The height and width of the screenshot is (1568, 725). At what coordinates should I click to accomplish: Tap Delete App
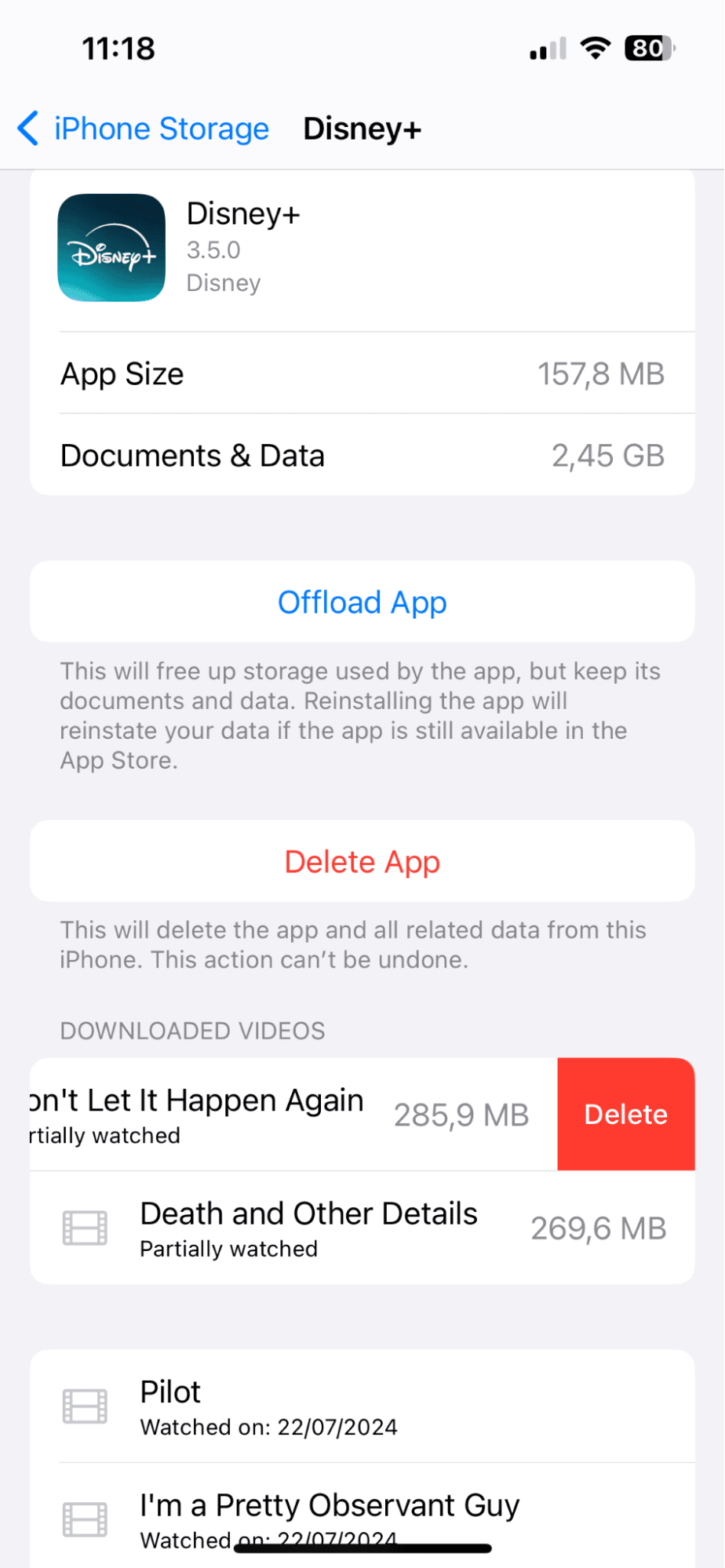(x=362, y=862)
